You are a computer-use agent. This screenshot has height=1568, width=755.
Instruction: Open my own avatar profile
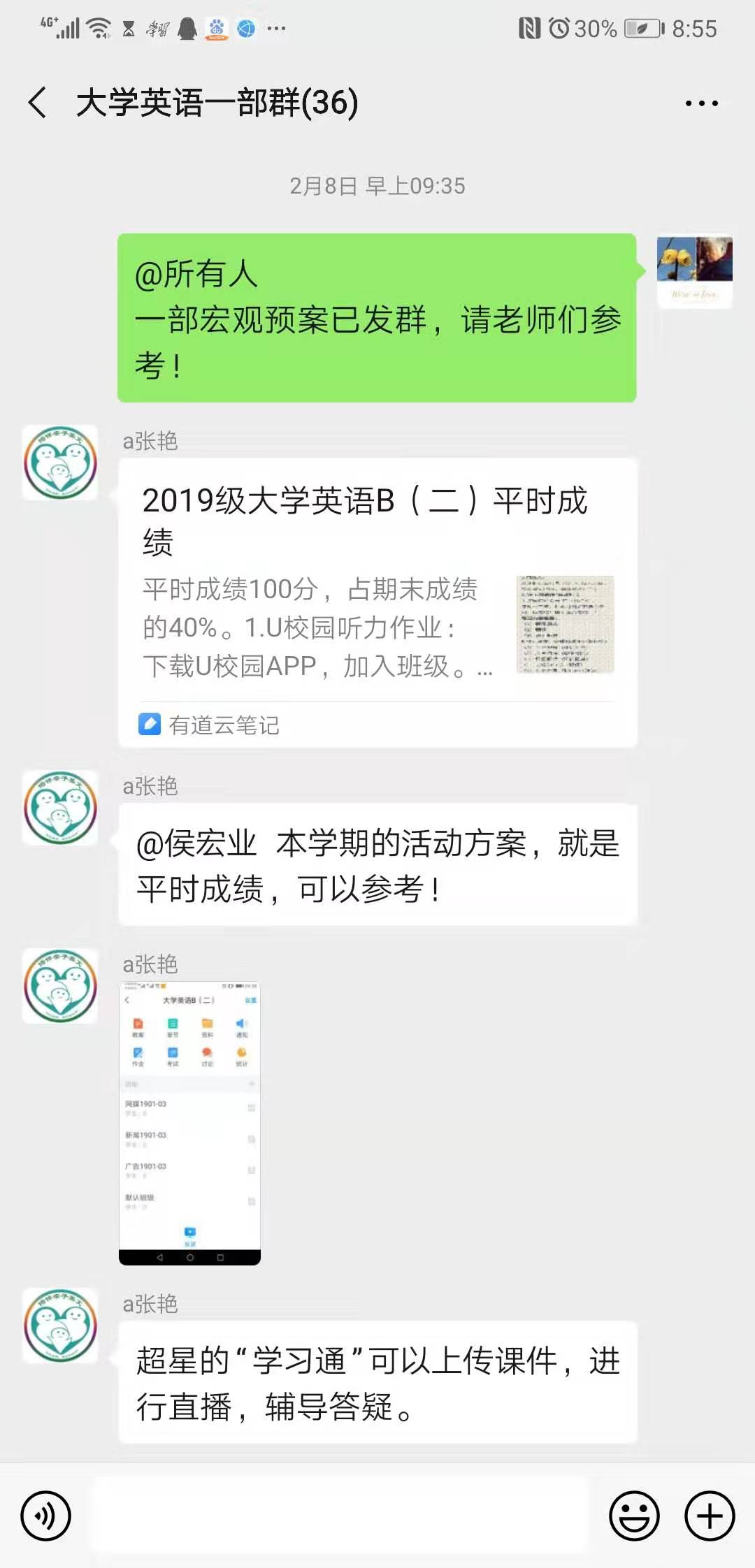(x=694, y=270)
